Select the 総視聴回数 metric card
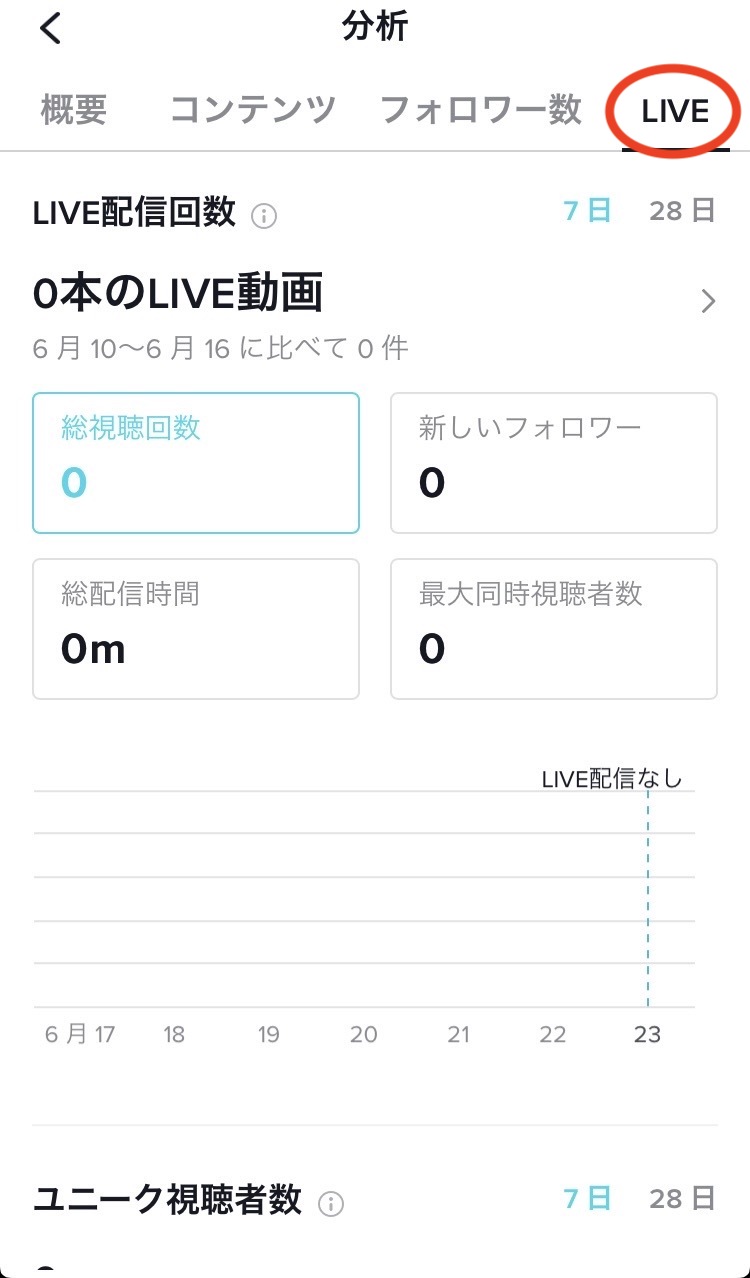Viewport: 750px width, 1278px height. (196, 463)
